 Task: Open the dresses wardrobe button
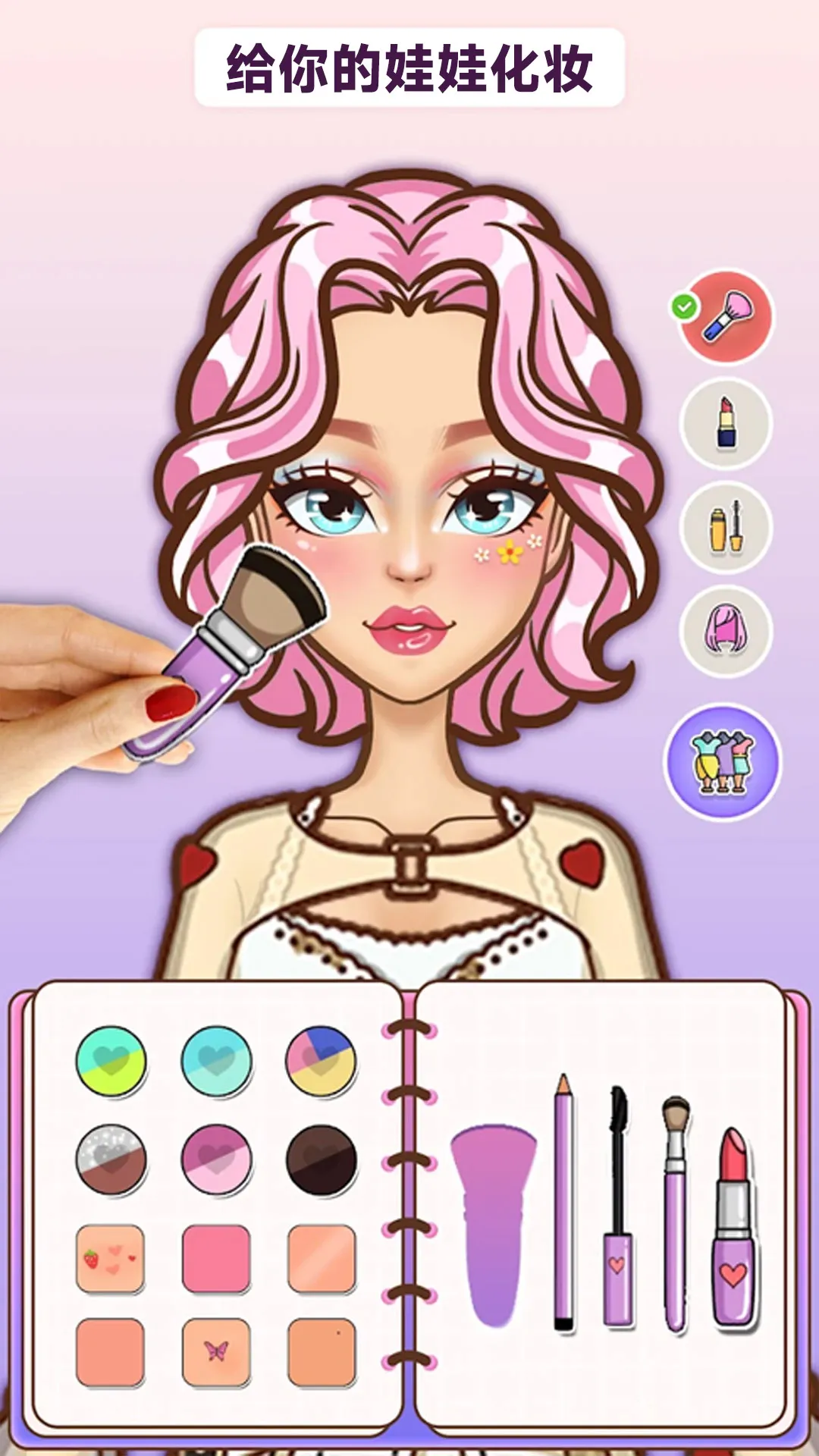point(722,762)
